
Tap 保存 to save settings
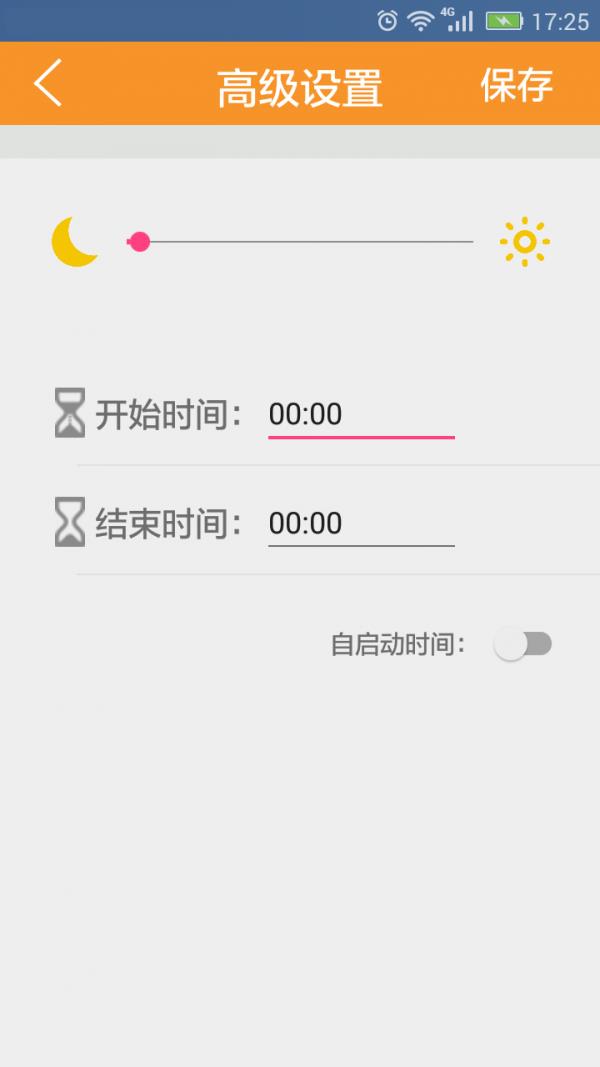click(x=517, y=84)
